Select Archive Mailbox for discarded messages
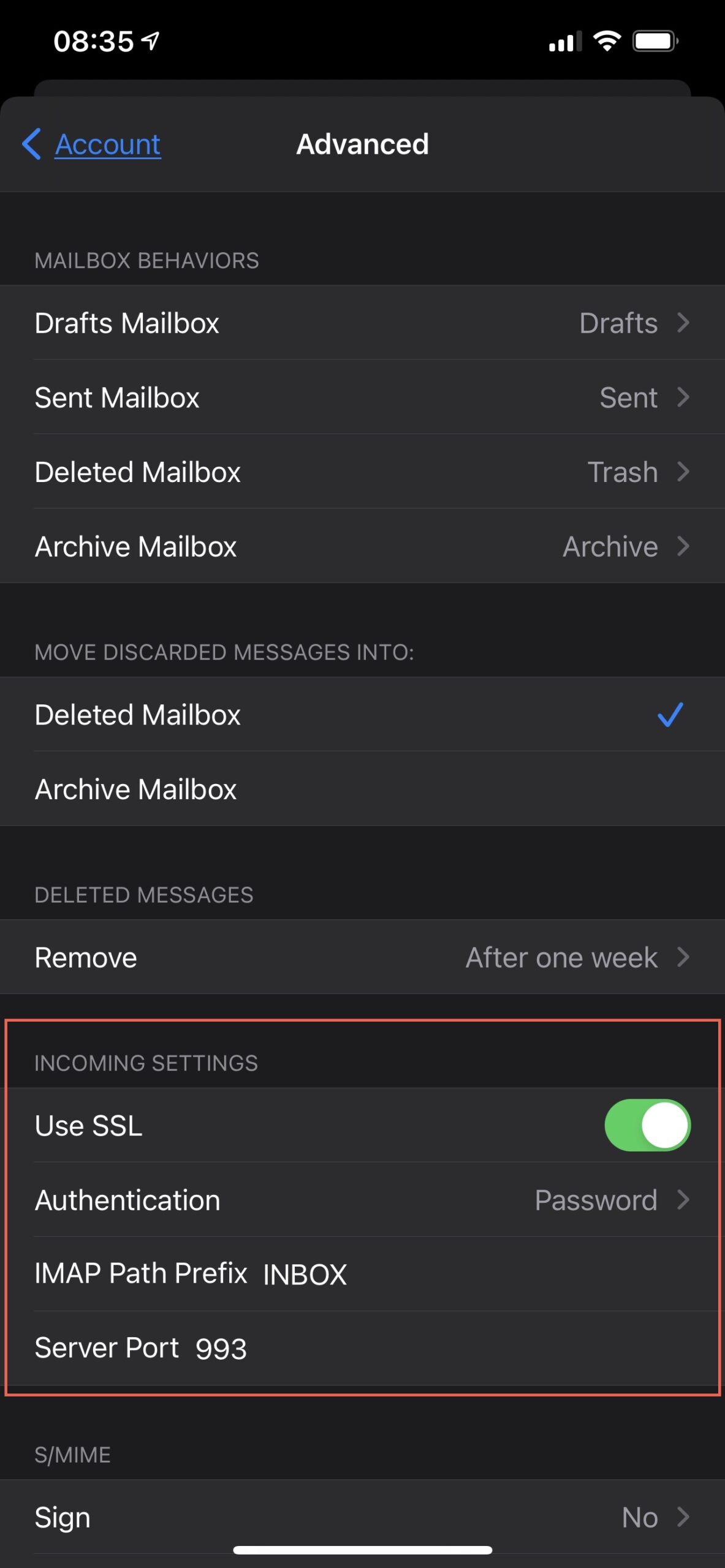This screenshot has width=725, height=1568. tap(362, 789)
